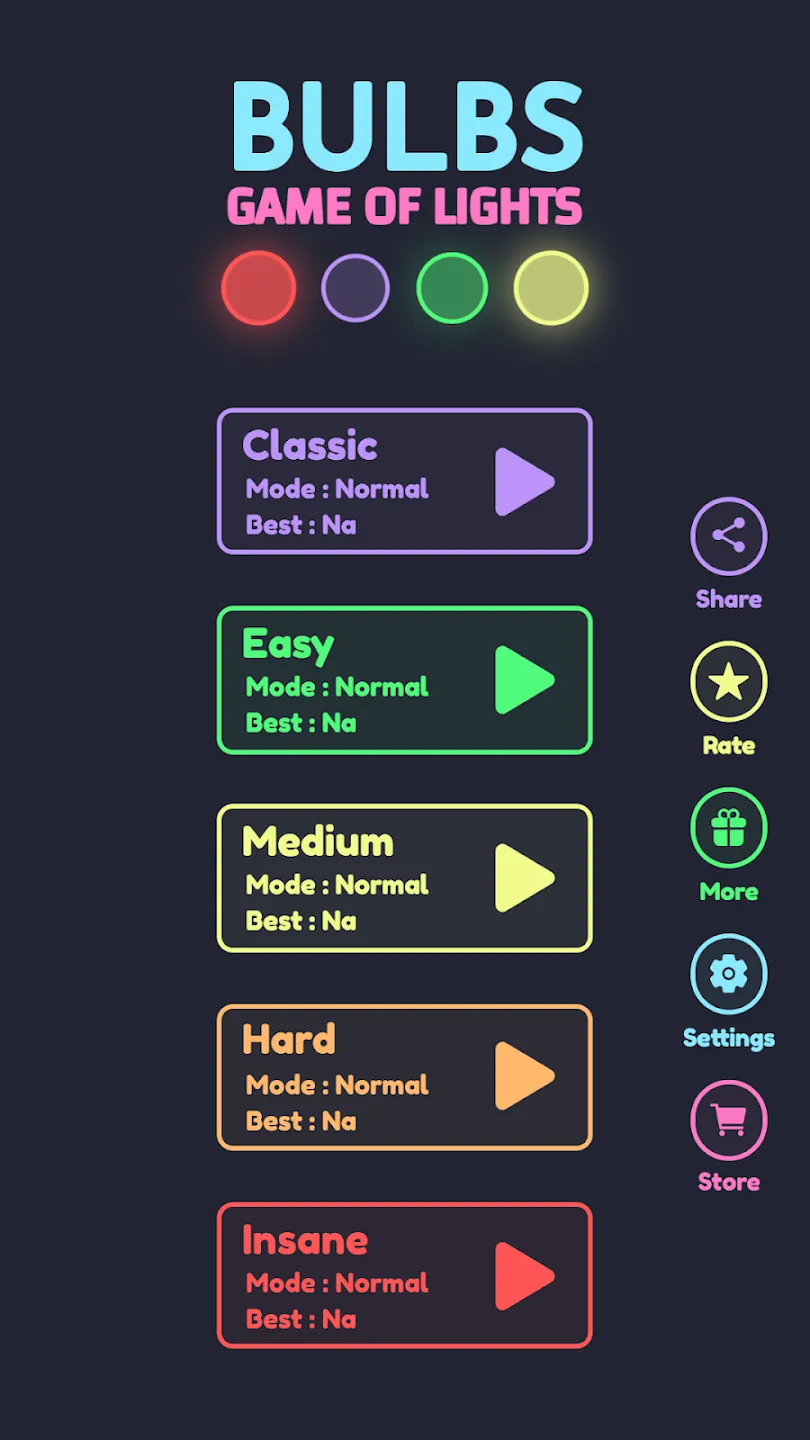Viewport: 810px width, 1440px height.
Task: Share the game via Share icon
Action: pos(729,536)
